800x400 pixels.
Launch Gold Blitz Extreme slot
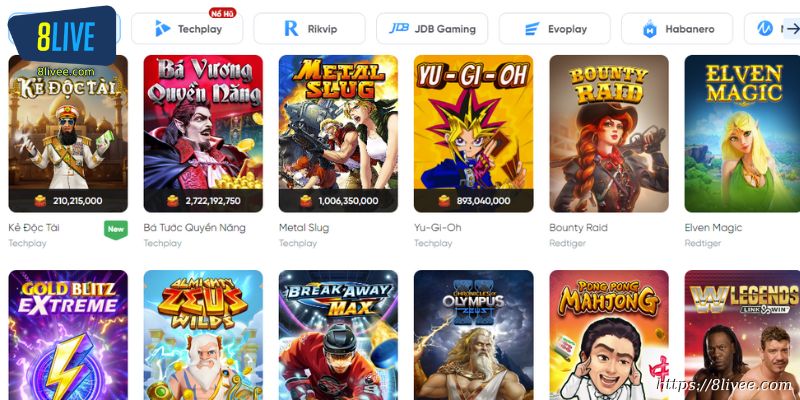(x=68, y=335)
